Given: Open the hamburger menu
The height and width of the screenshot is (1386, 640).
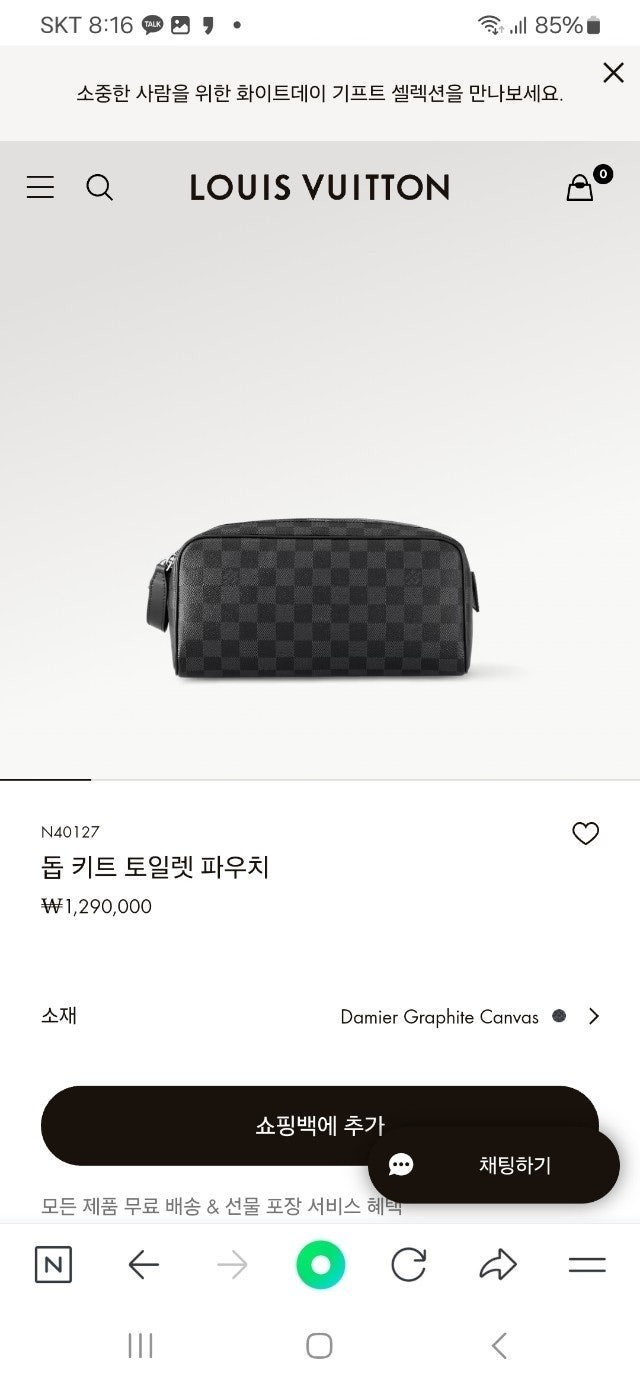Looking at the screenshot, I should pyautogui.click(x=40, y=187).
